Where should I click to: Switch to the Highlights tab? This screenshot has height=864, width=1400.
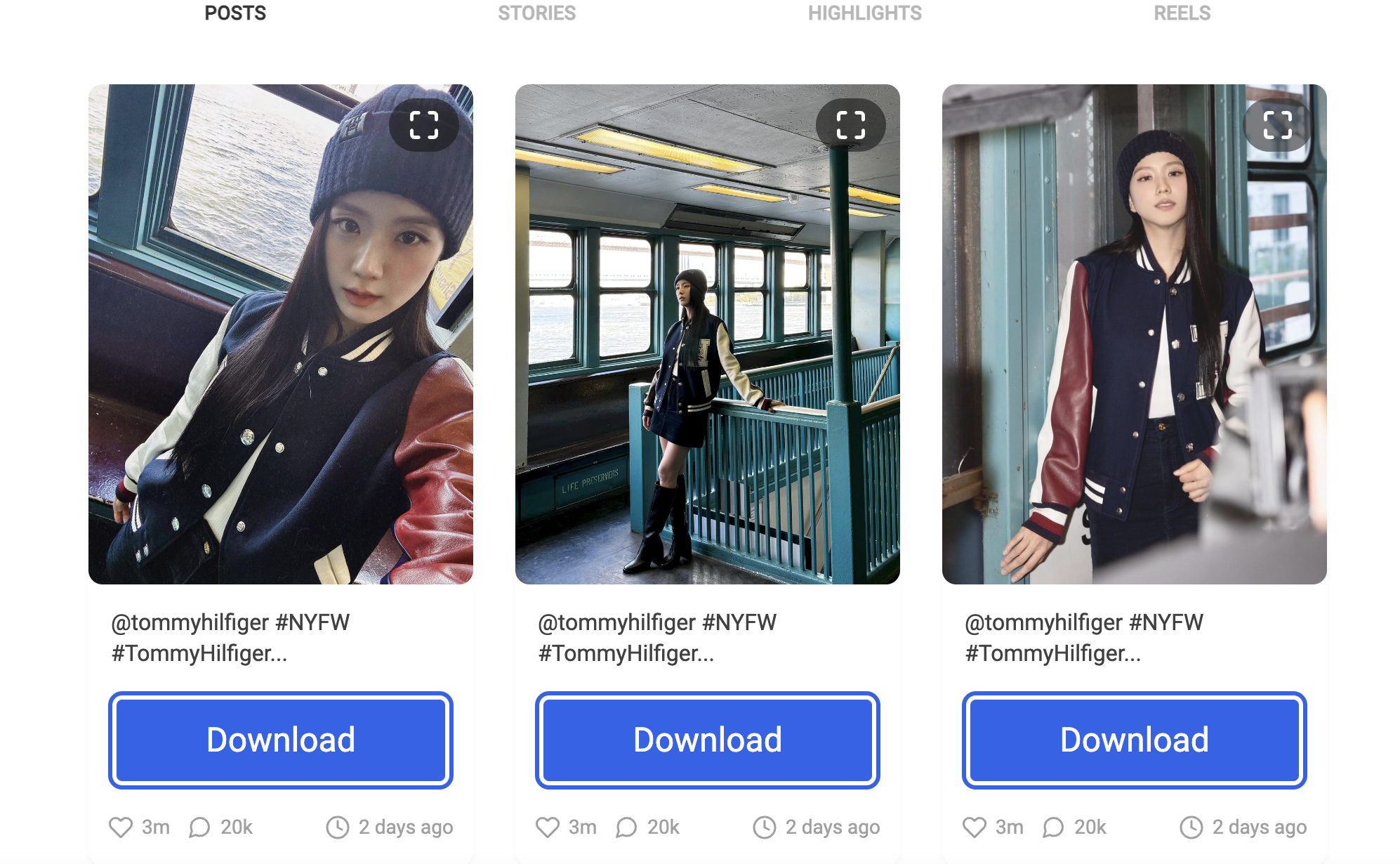tap(864, 13)
